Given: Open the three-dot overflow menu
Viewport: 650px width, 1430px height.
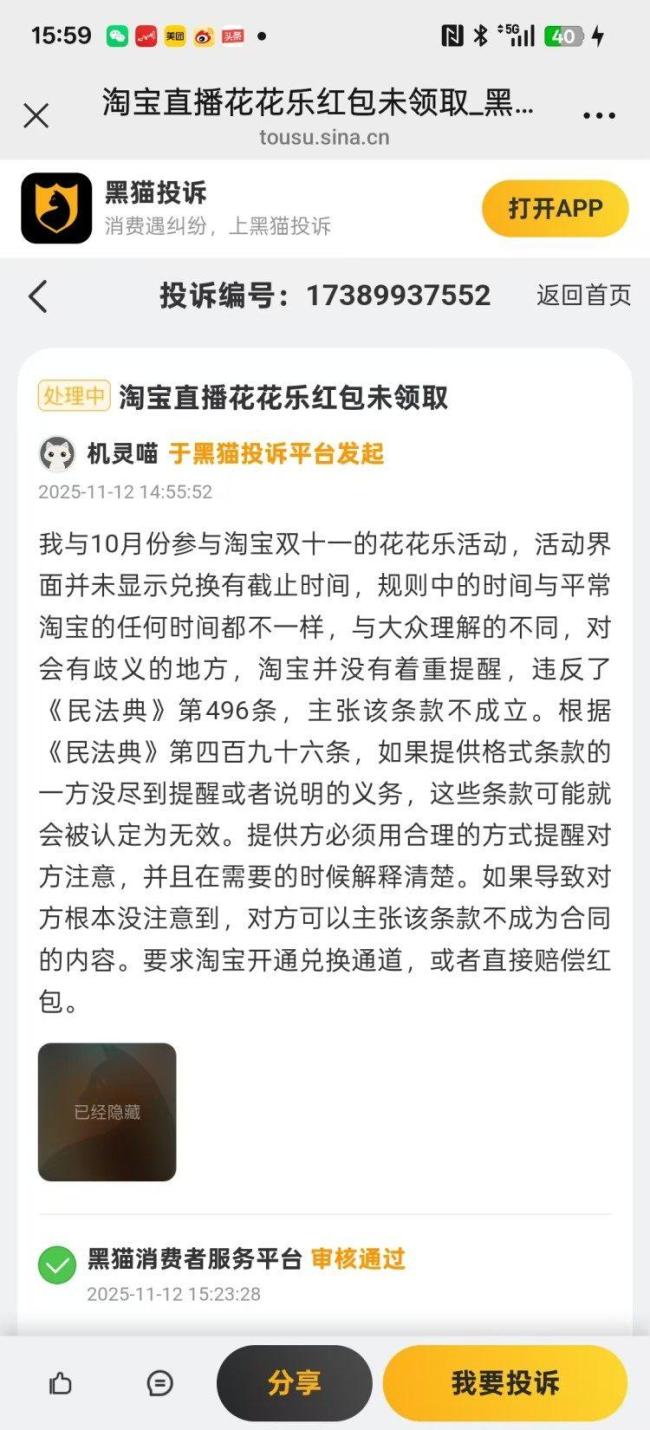Looking at the screenshot, I should (x=598, y=116).
